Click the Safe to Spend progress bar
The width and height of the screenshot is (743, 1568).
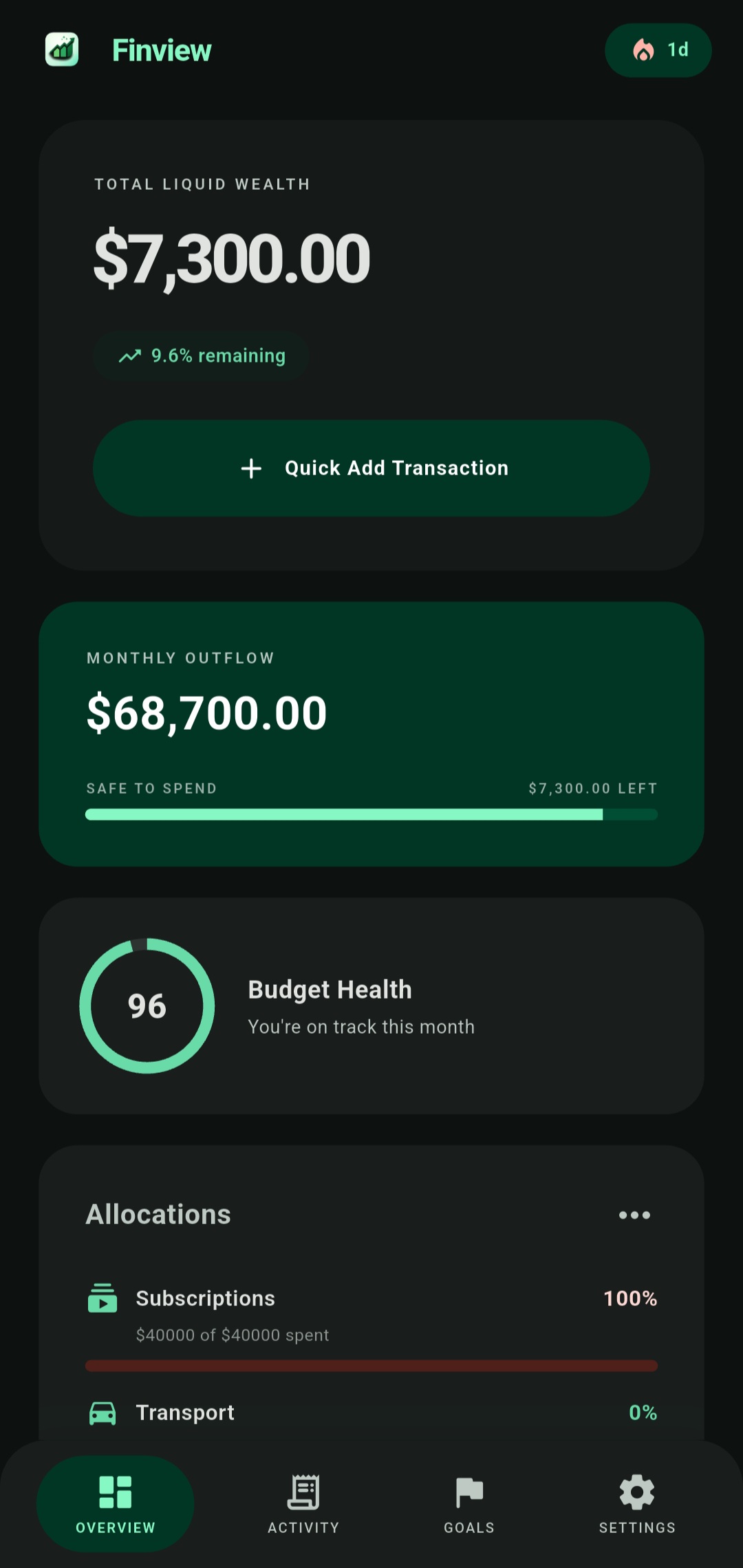[x=371, y=814]
